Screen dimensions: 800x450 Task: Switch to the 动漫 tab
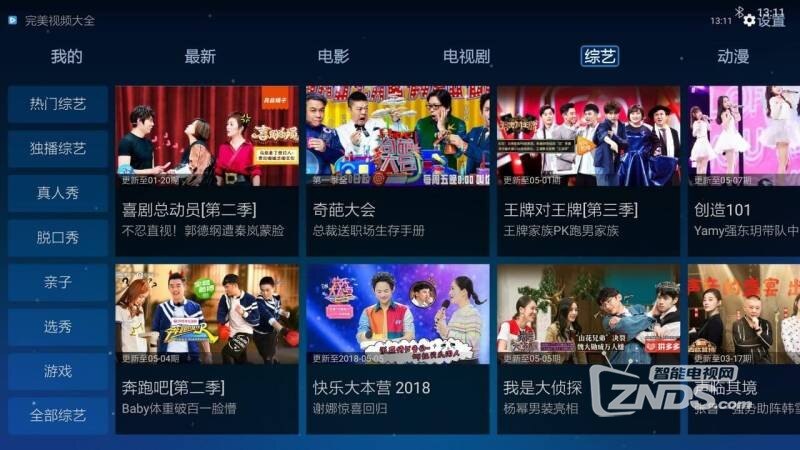[733, 57]
